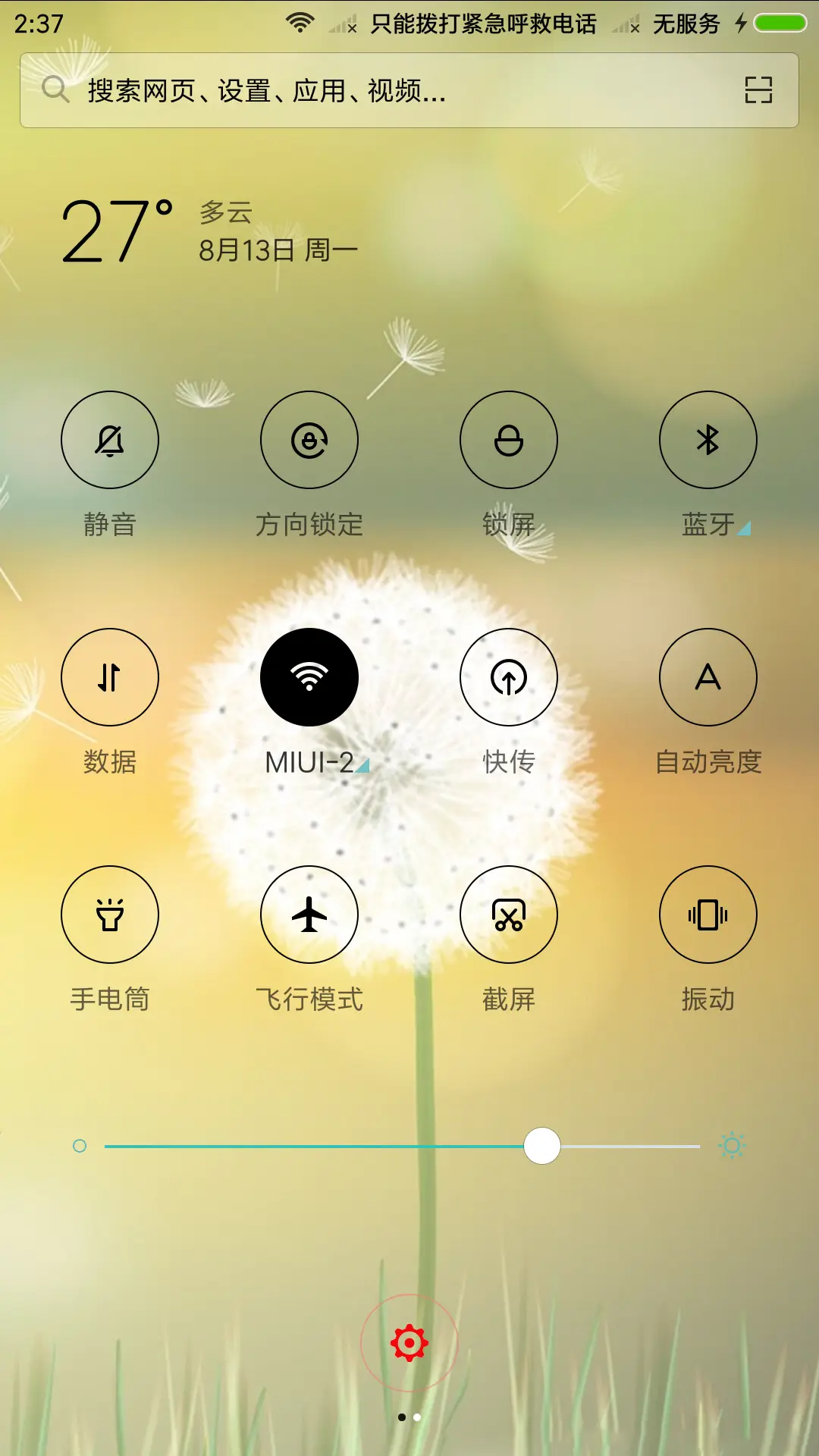This screenshot has width=819, height=1456.
Task: Toggle silent mode (静音)
Action: (110, 440)
